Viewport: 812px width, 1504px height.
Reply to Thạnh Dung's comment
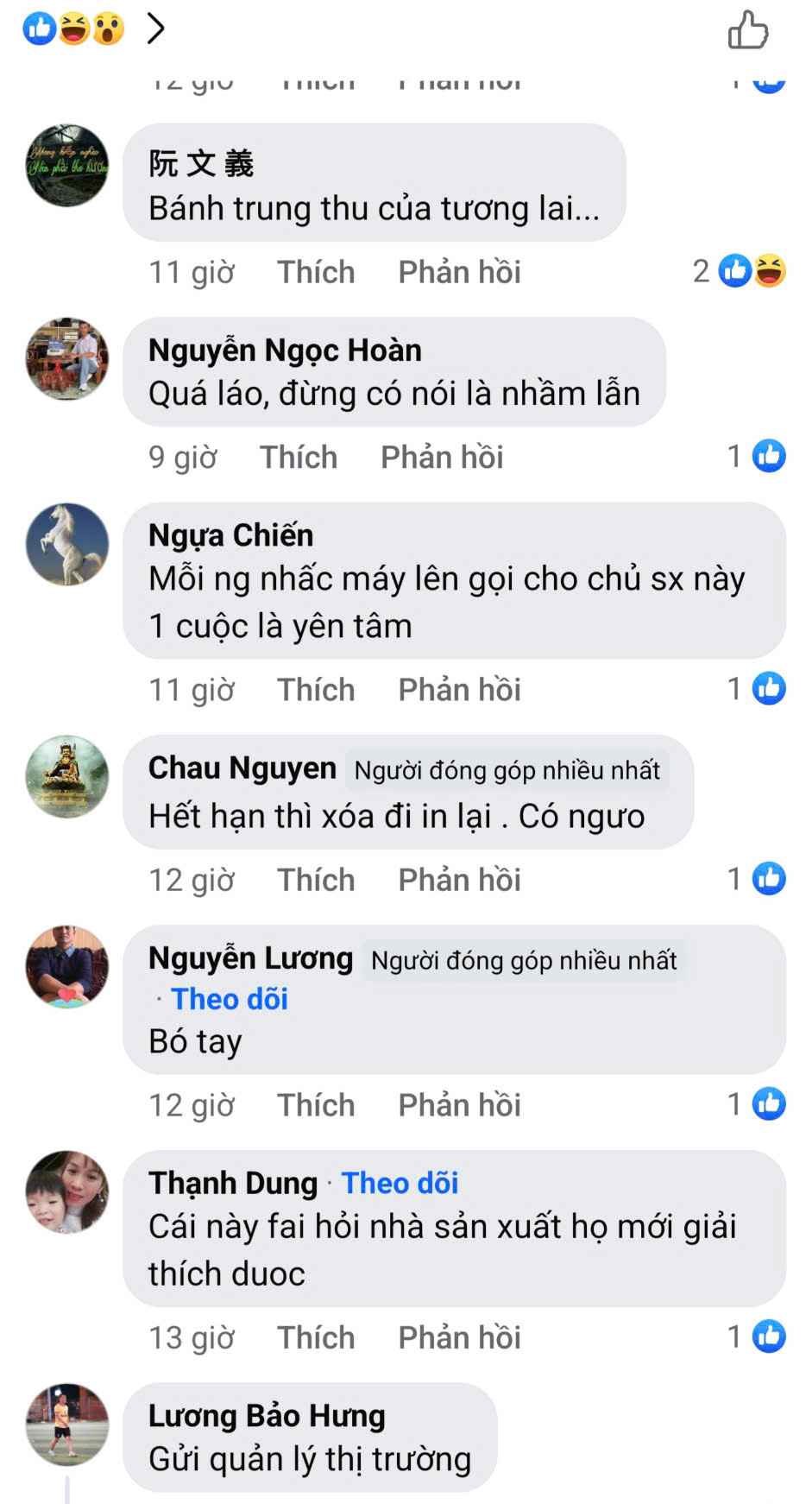[x=459, y=1337]
